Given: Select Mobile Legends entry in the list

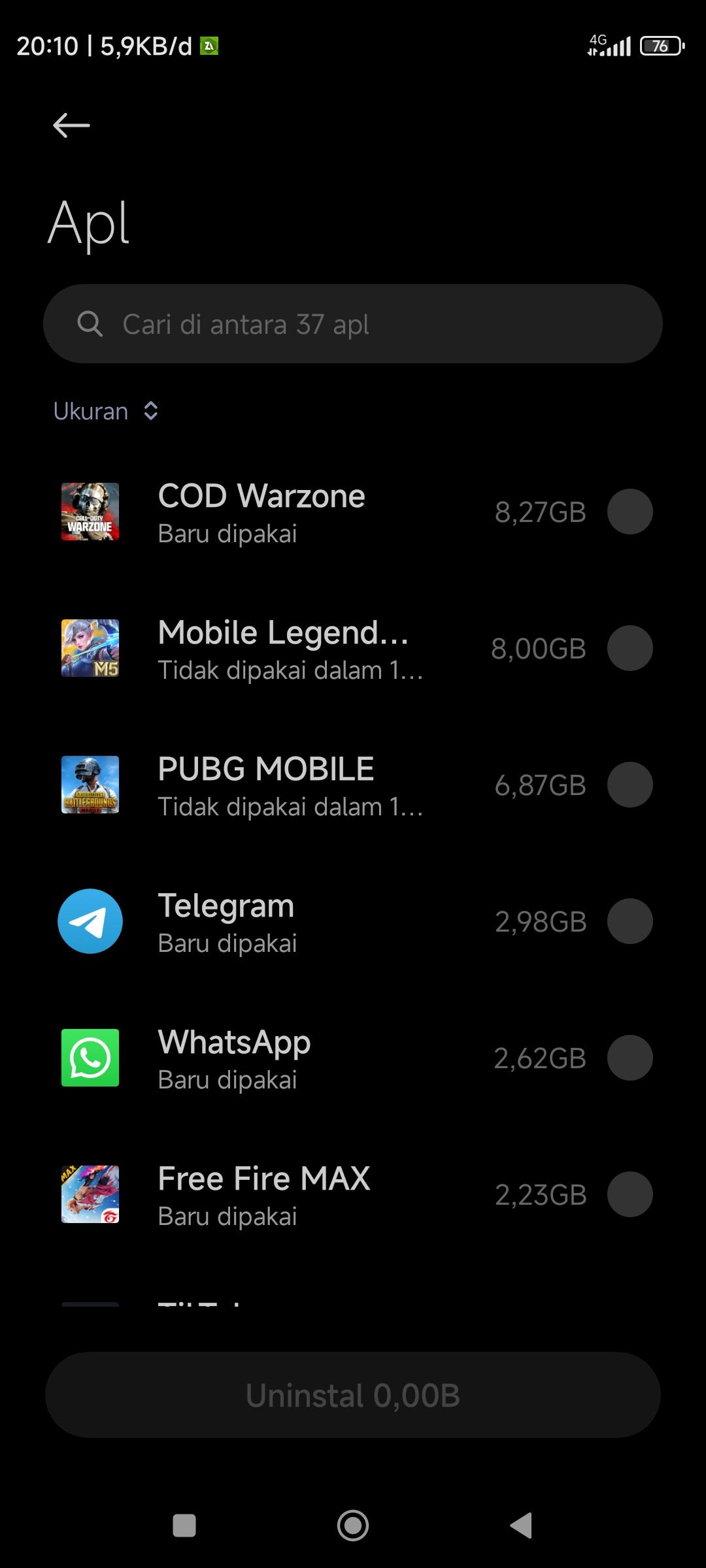Looking at the screenshot, I should pos(284,649).
